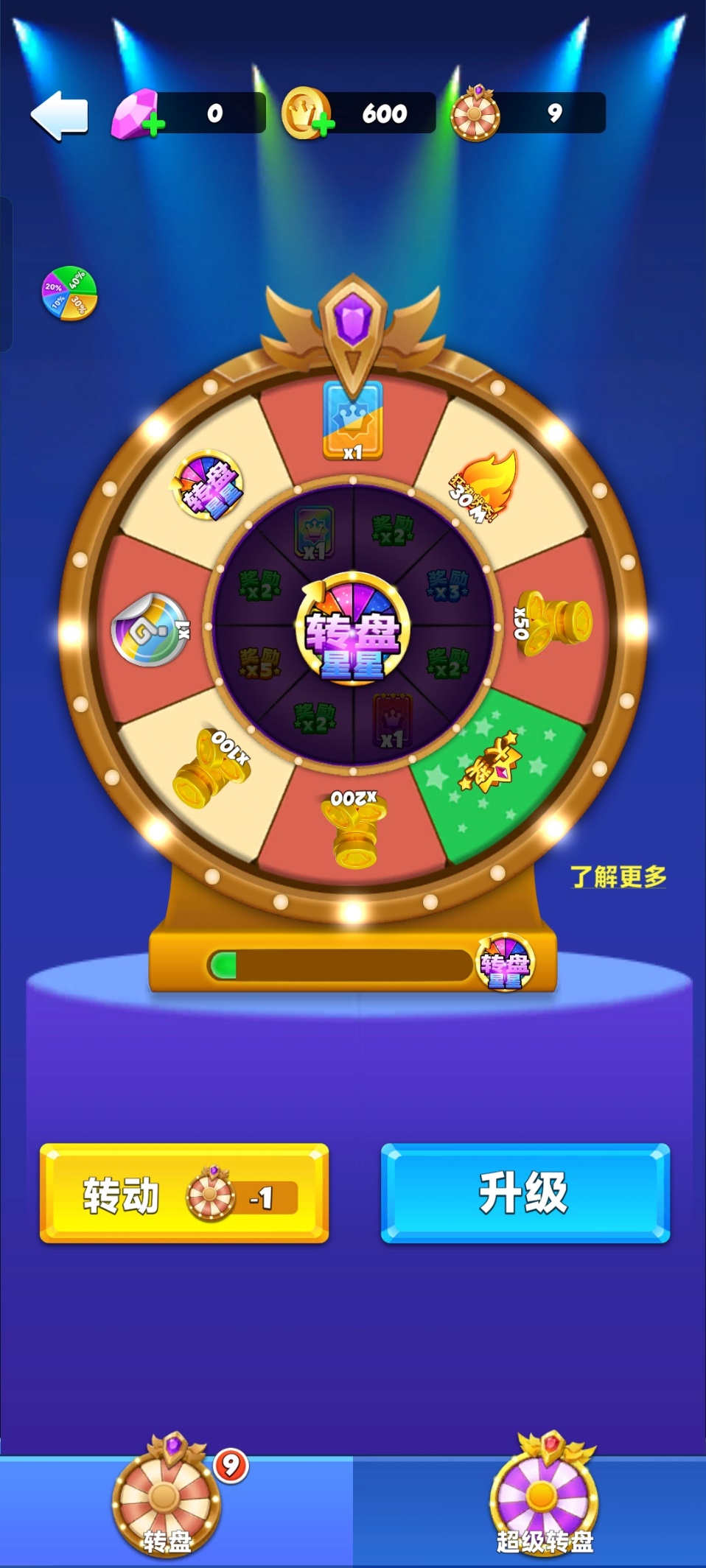Screen dimensions: 706x1568
Task: Open the probability pie chart icon
Action: coord(69,293)
